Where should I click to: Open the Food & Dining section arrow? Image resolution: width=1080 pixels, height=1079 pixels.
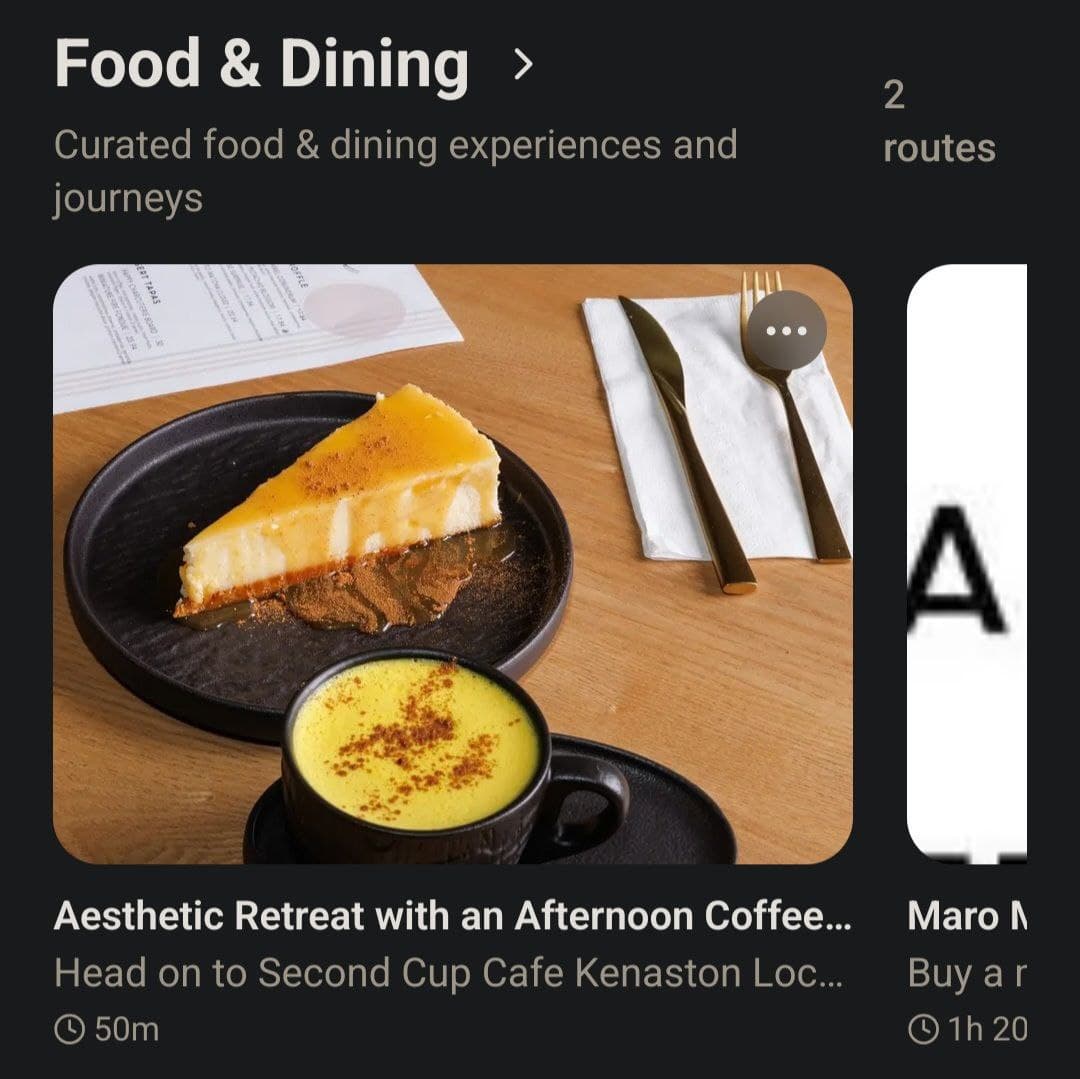coord(522,66)
